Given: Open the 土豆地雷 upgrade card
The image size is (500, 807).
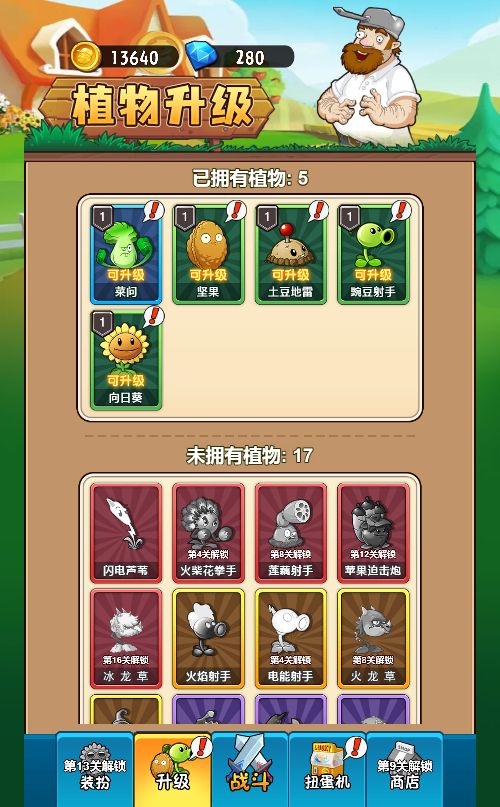Looking at the screenshot, I should pyautogui.click(x=291, y=254).
